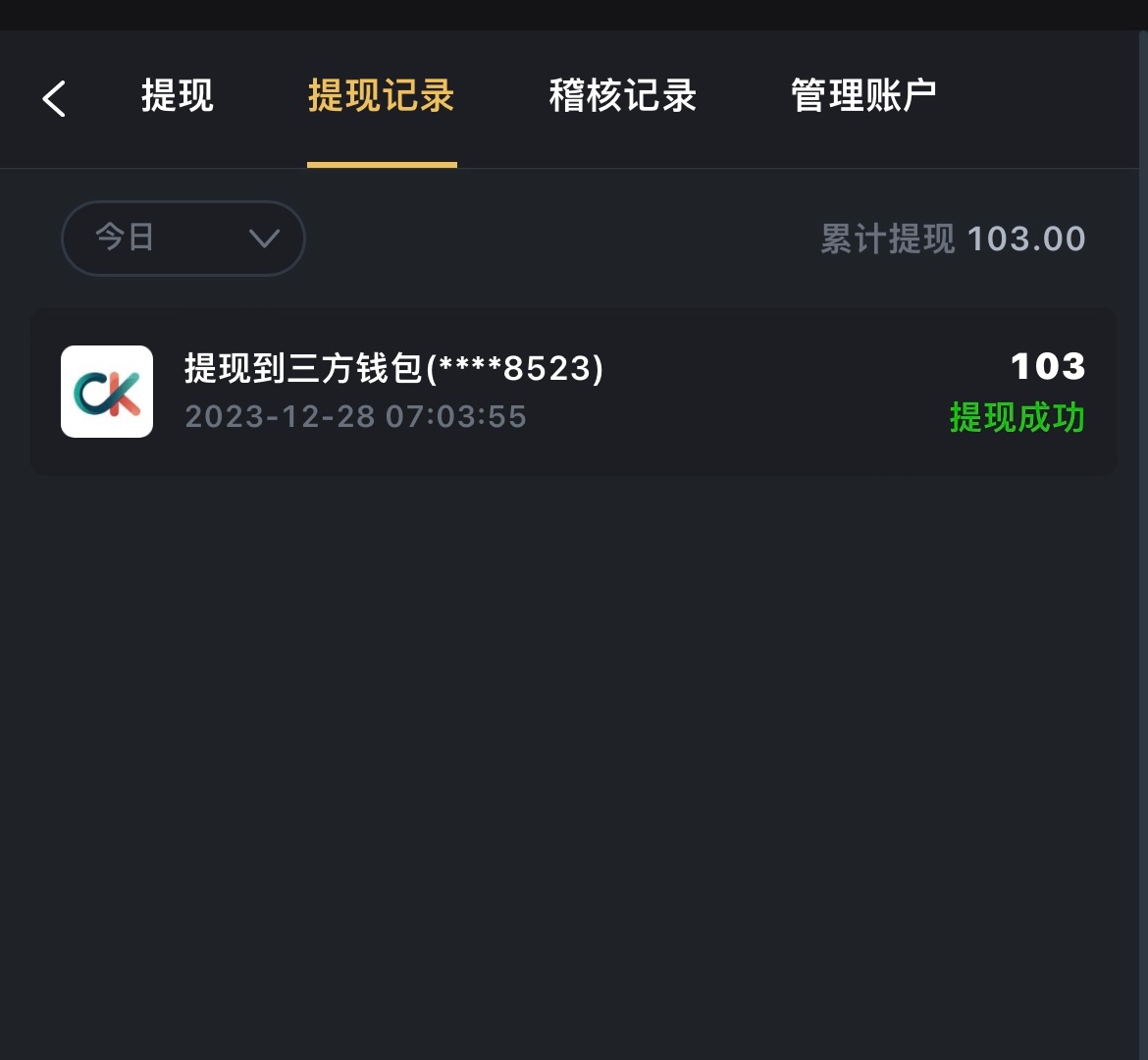Go back using the top-left arrow
This screenshot has width=1148, height=1060.
[x=55, y=98]
